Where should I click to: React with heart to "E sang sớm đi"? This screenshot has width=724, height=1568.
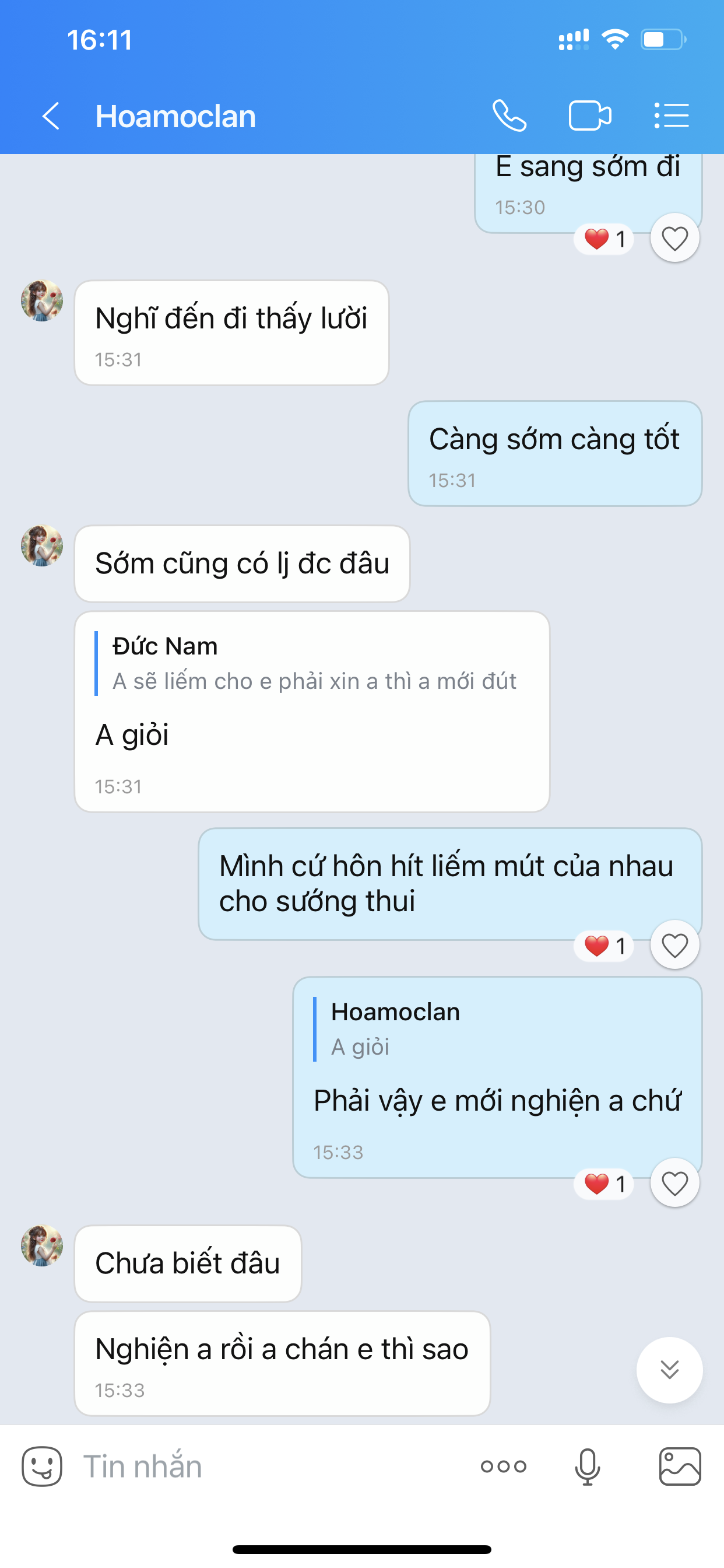click(x=674, y=238)
